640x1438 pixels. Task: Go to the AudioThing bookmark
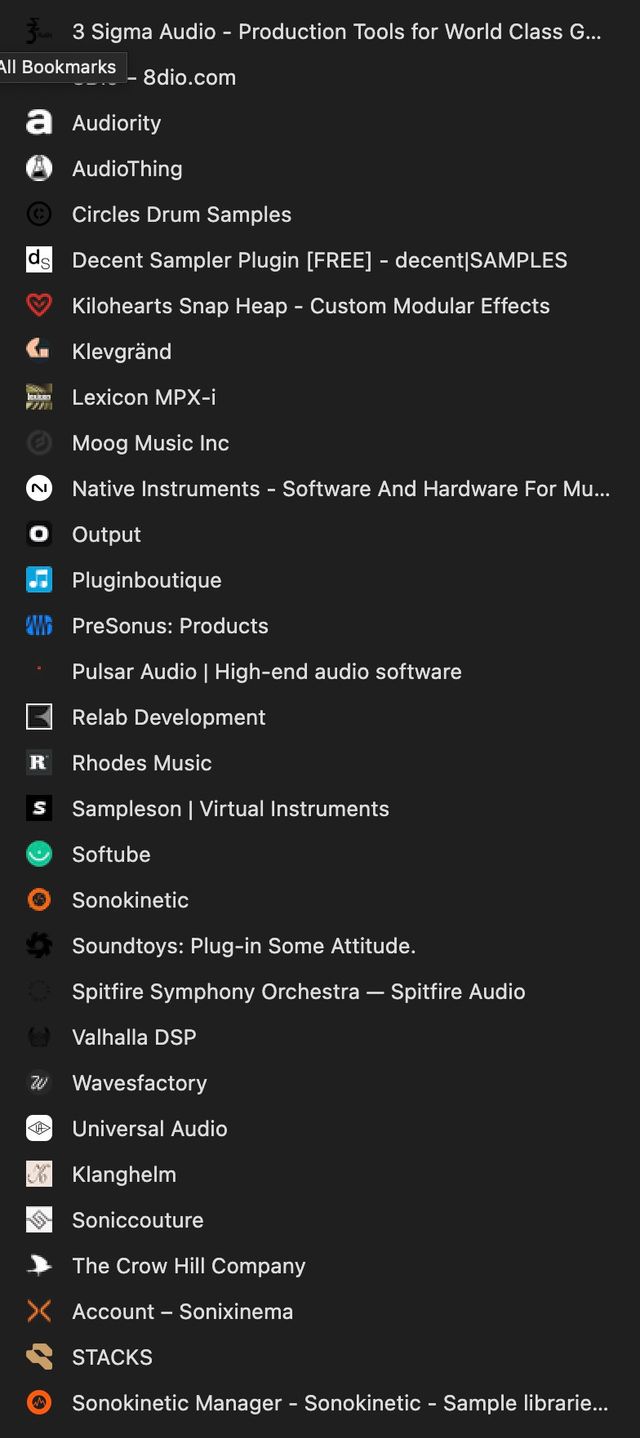(127, 169)
